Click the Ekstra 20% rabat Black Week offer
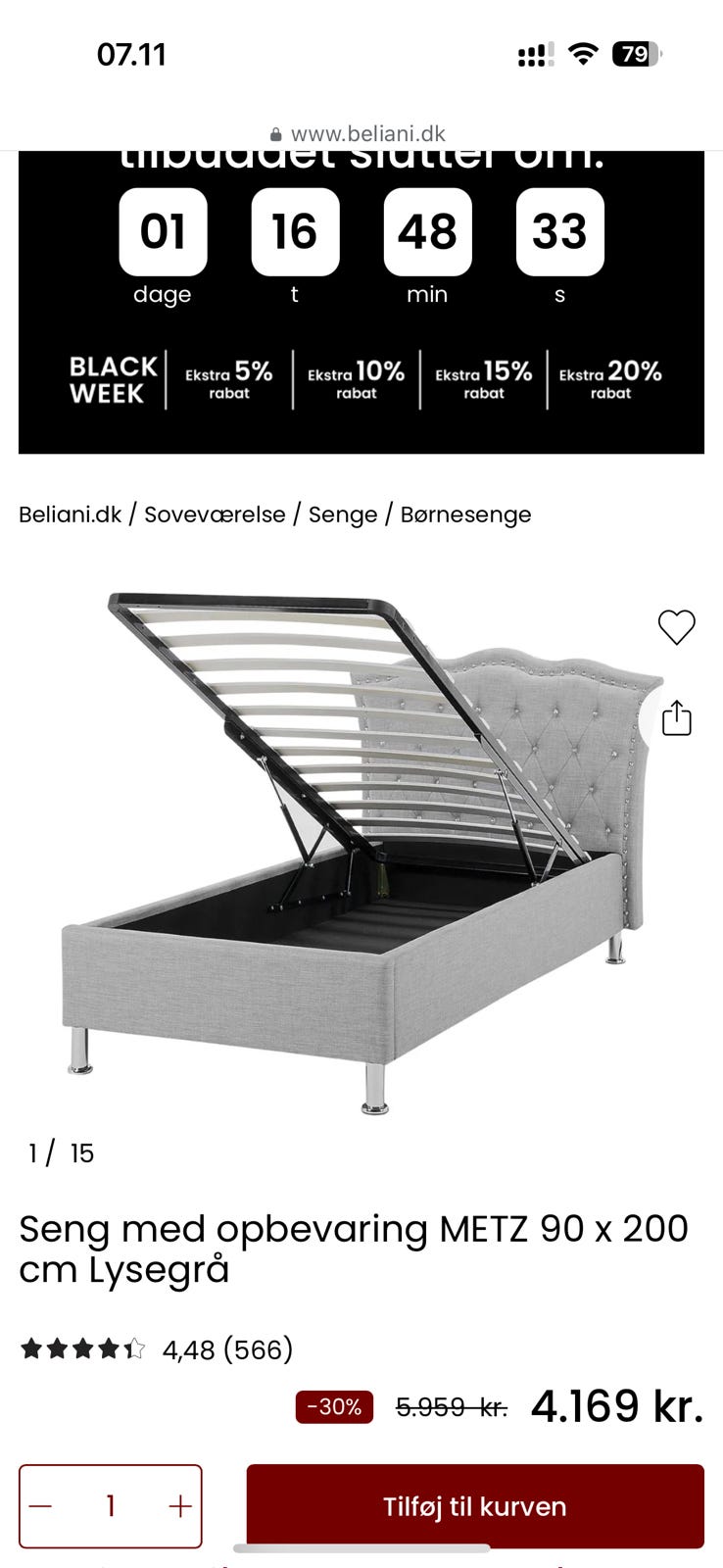This screenshot has height=1568, width=723. pyautogui.click(x=611, y=379)
